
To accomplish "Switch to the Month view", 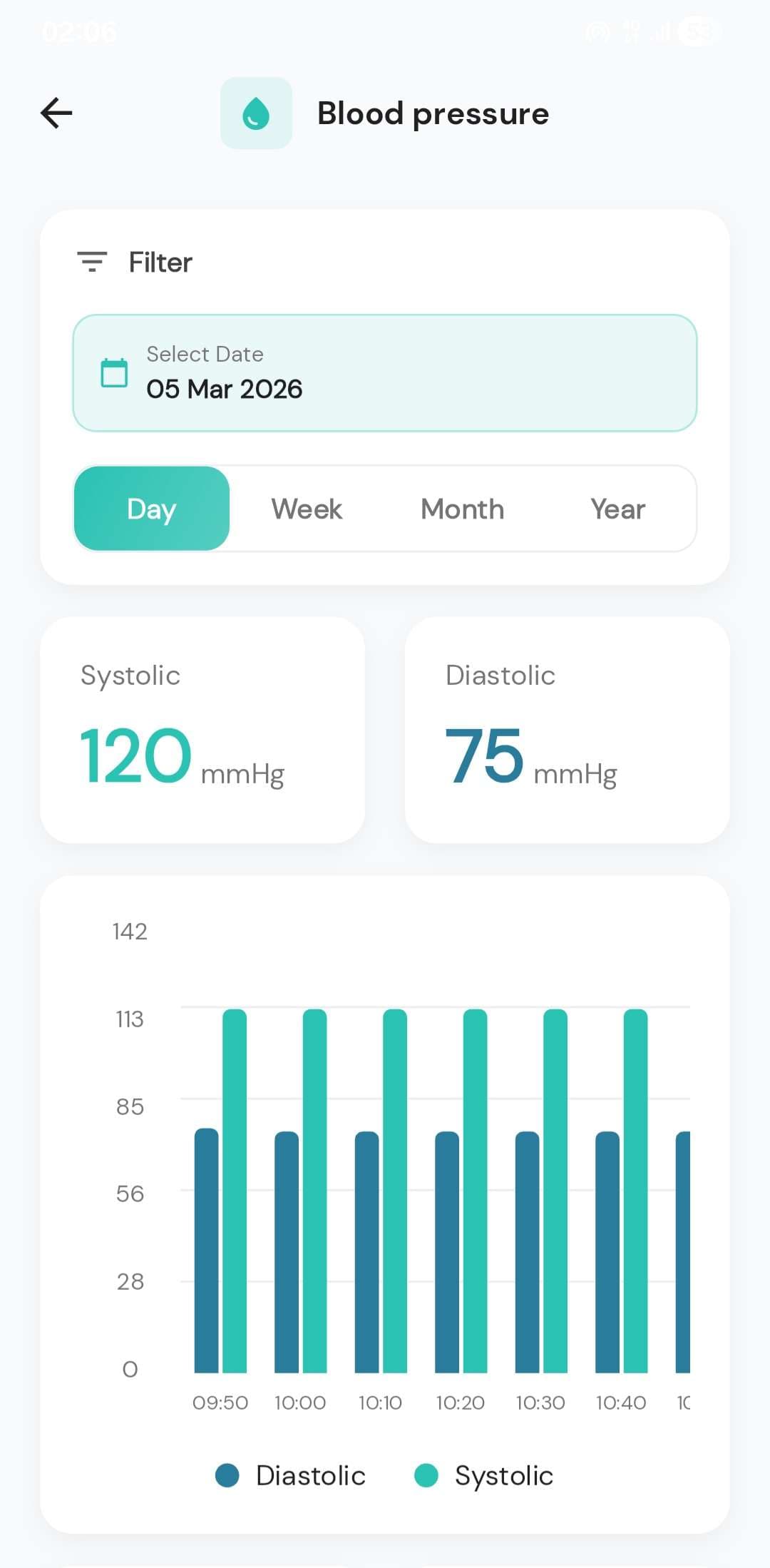I will point(462,509).
